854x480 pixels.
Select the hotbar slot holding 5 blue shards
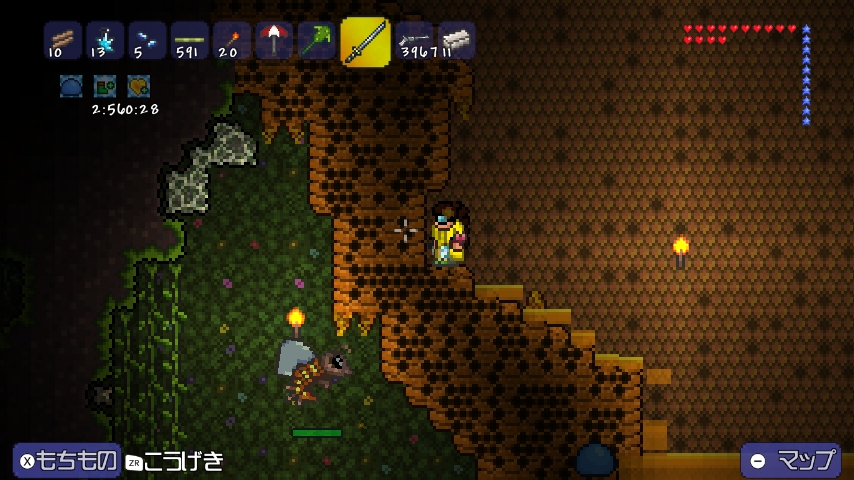pos(147,41)
